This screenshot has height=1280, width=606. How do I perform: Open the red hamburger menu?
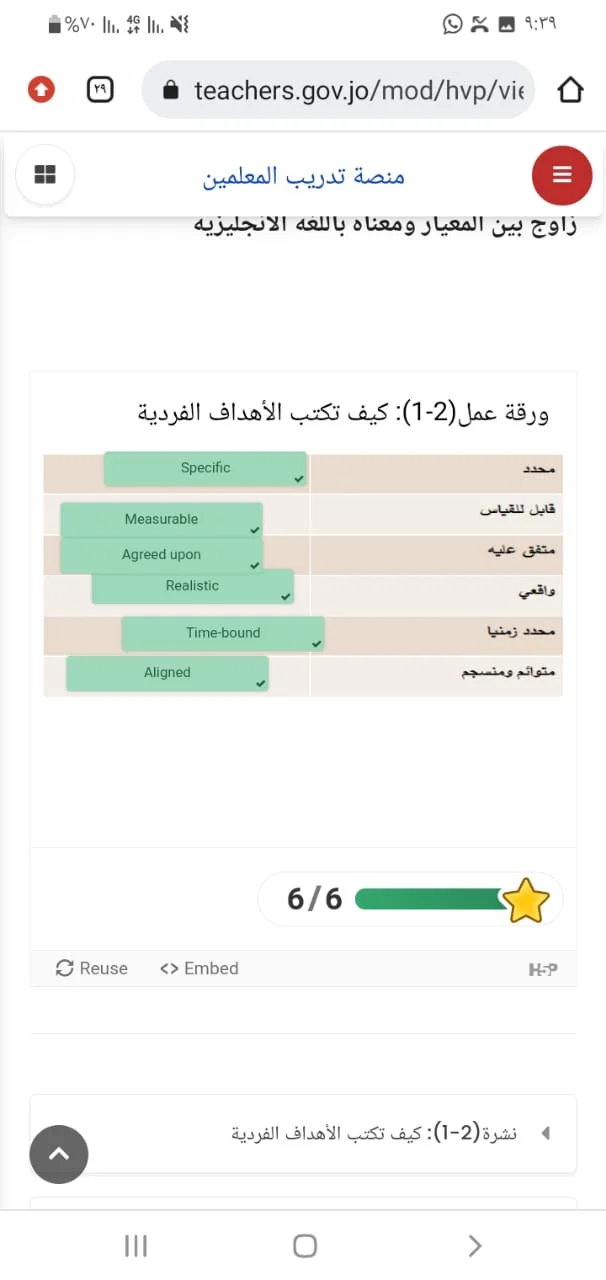562,175
